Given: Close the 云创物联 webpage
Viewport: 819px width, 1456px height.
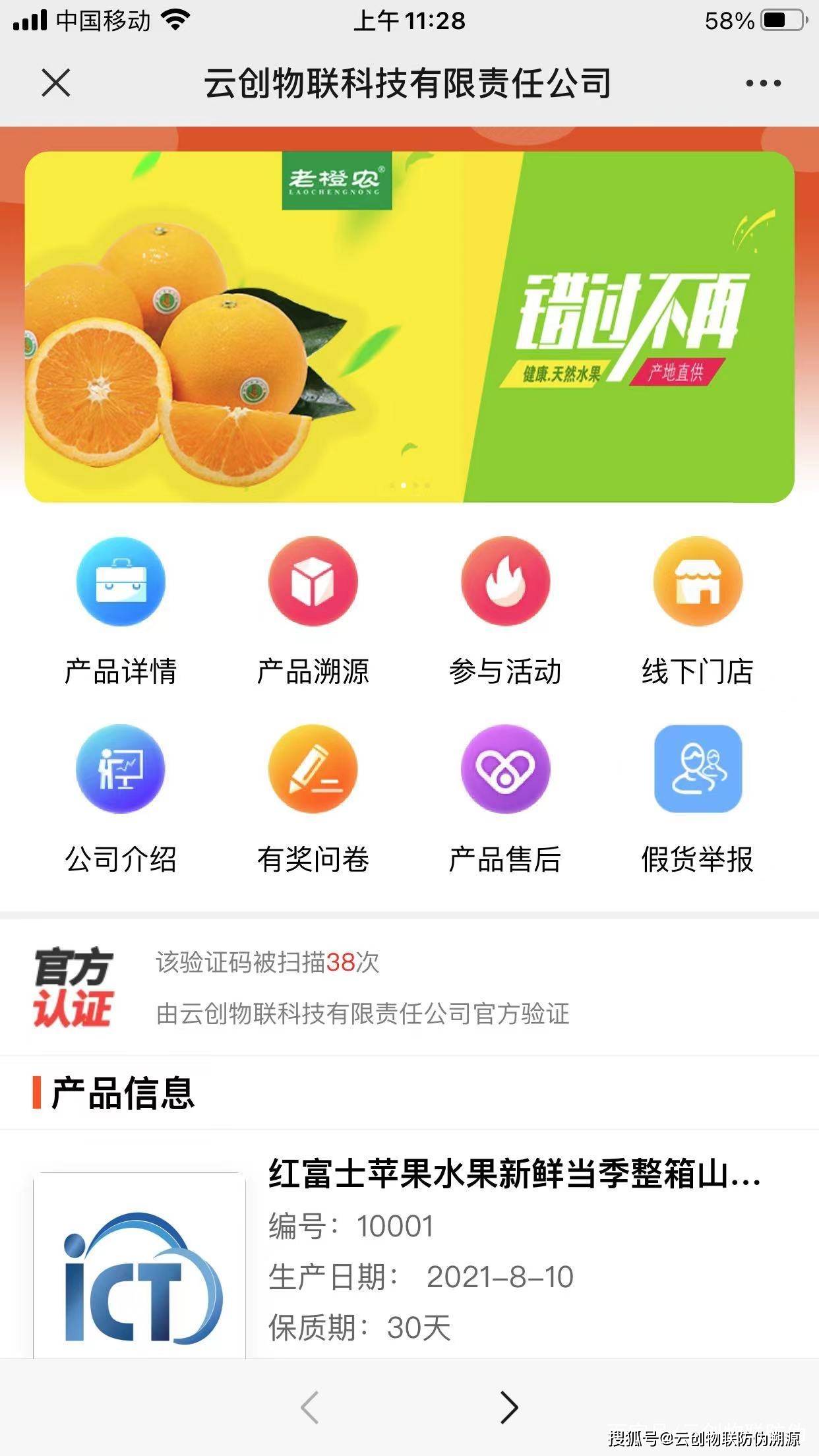Looking at the screenshot, I should tap(56, 84).
